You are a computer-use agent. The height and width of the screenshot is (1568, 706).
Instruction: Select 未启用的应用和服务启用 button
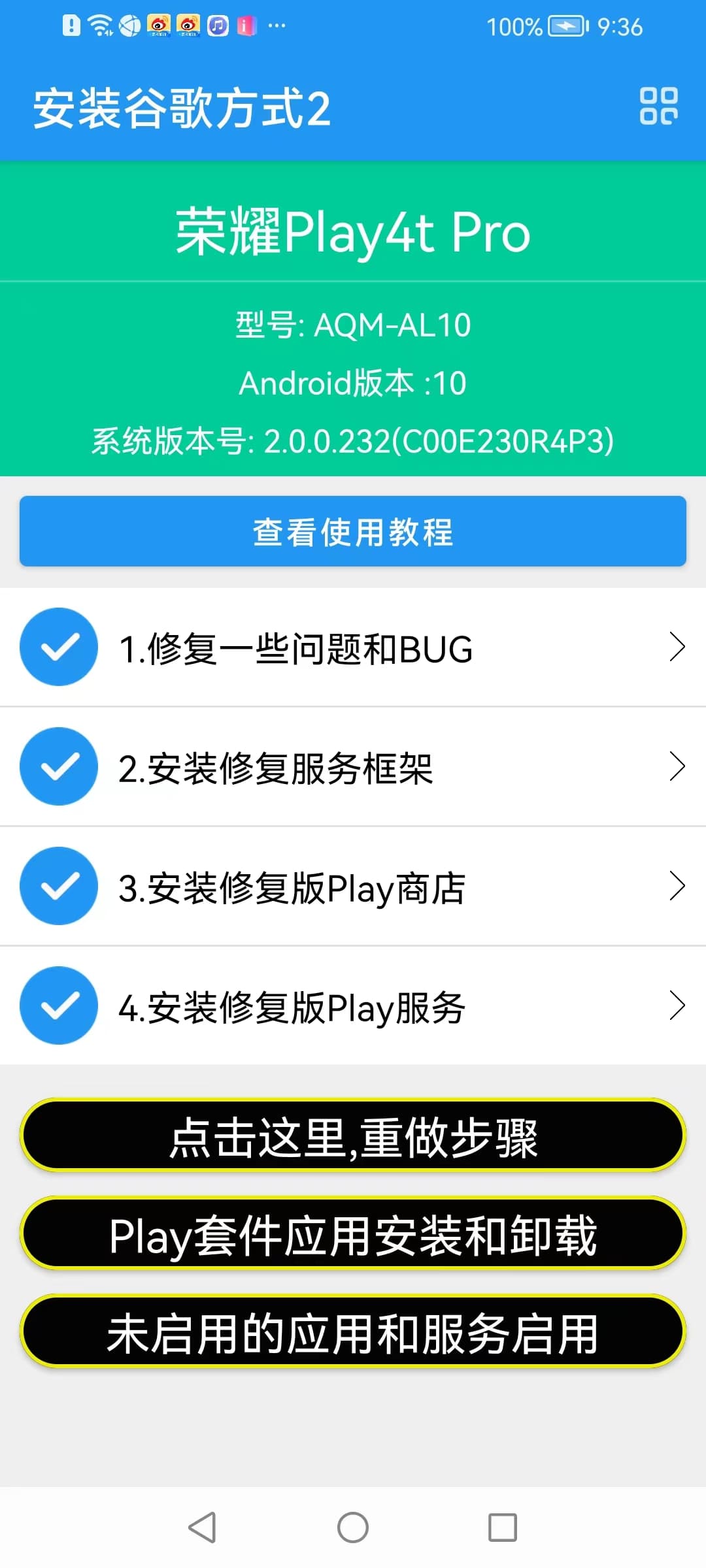coord(353,1331)
